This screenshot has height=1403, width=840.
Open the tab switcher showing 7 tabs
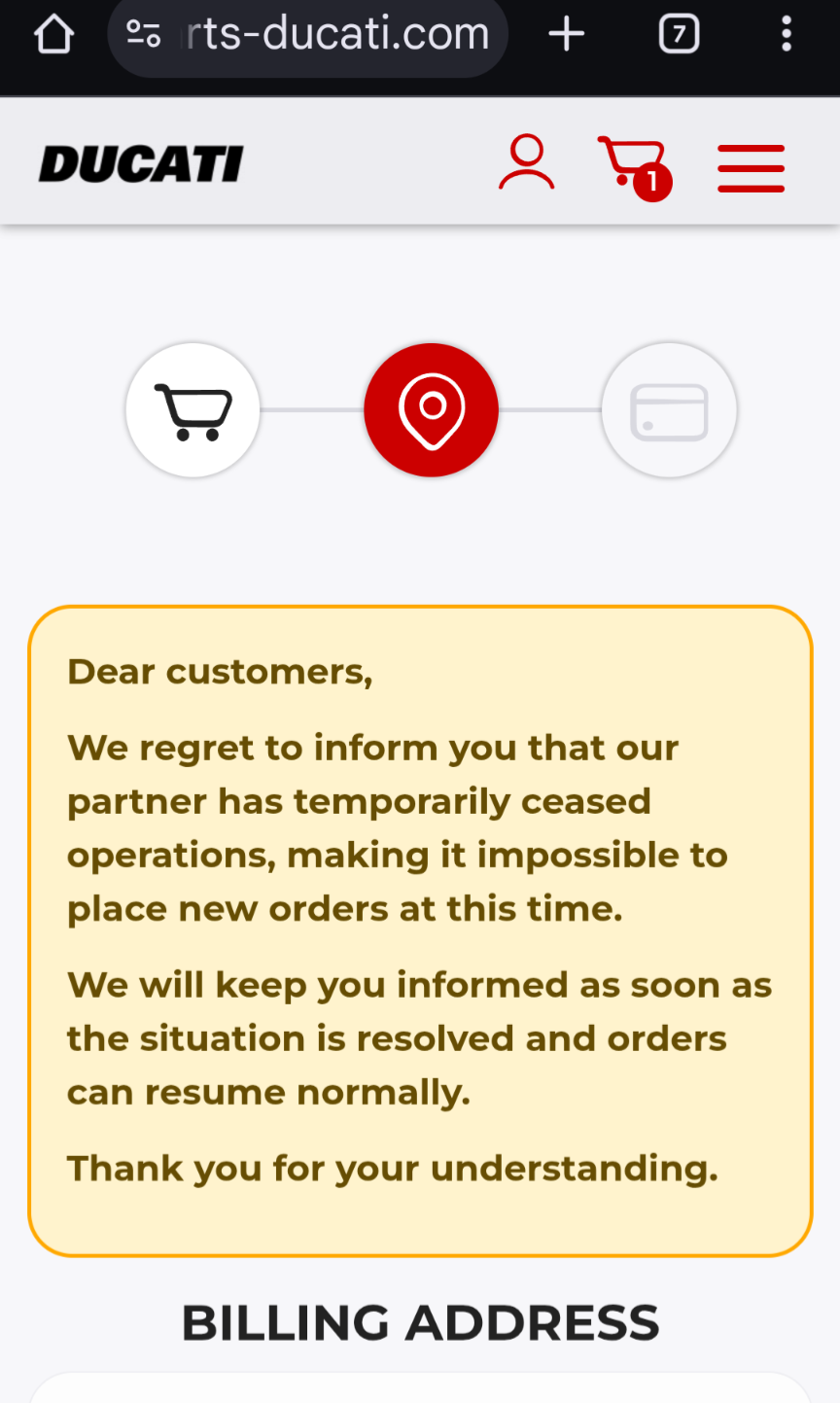tap(679, 33)
